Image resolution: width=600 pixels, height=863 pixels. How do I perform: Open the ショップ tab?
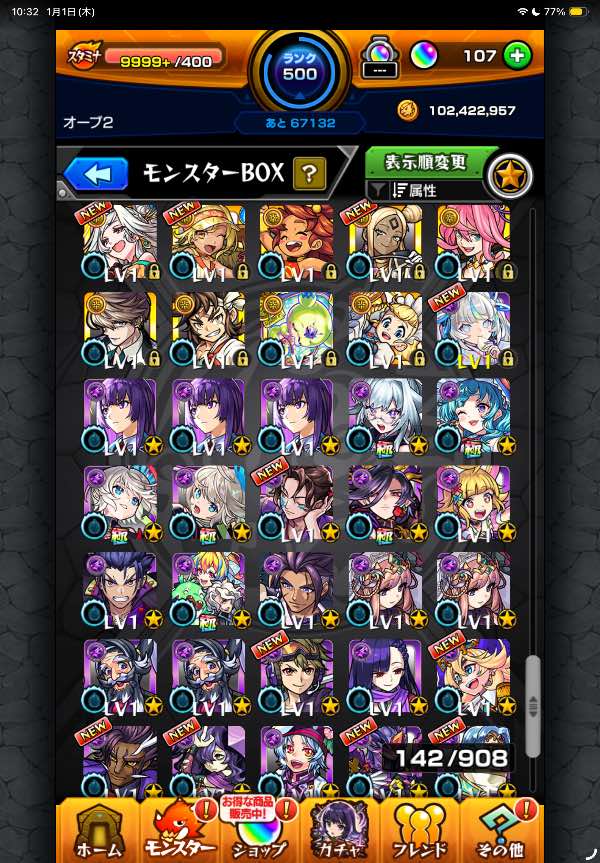tap(259, 830)
